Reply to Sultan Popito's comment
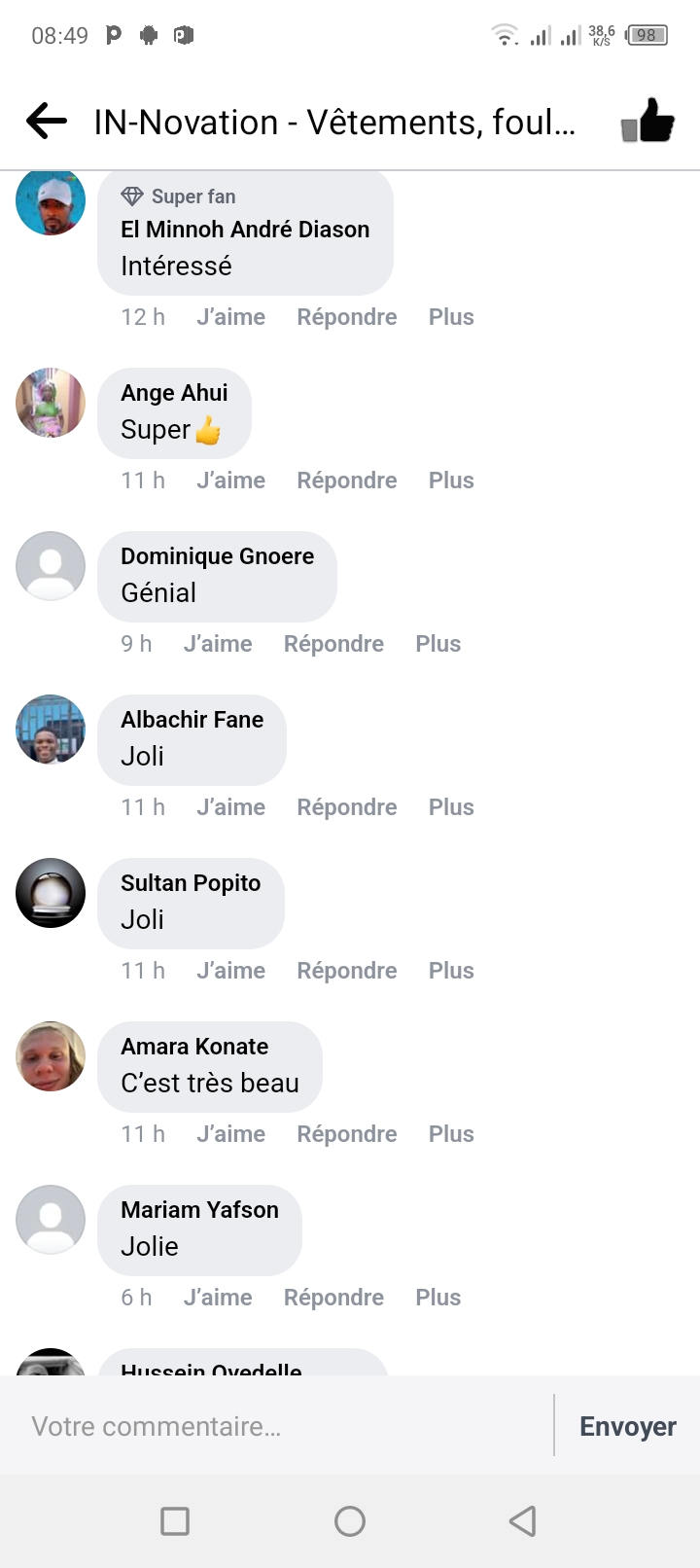Image resolution: width=700 pixels, height=1568 pixels. click(346, 971)
